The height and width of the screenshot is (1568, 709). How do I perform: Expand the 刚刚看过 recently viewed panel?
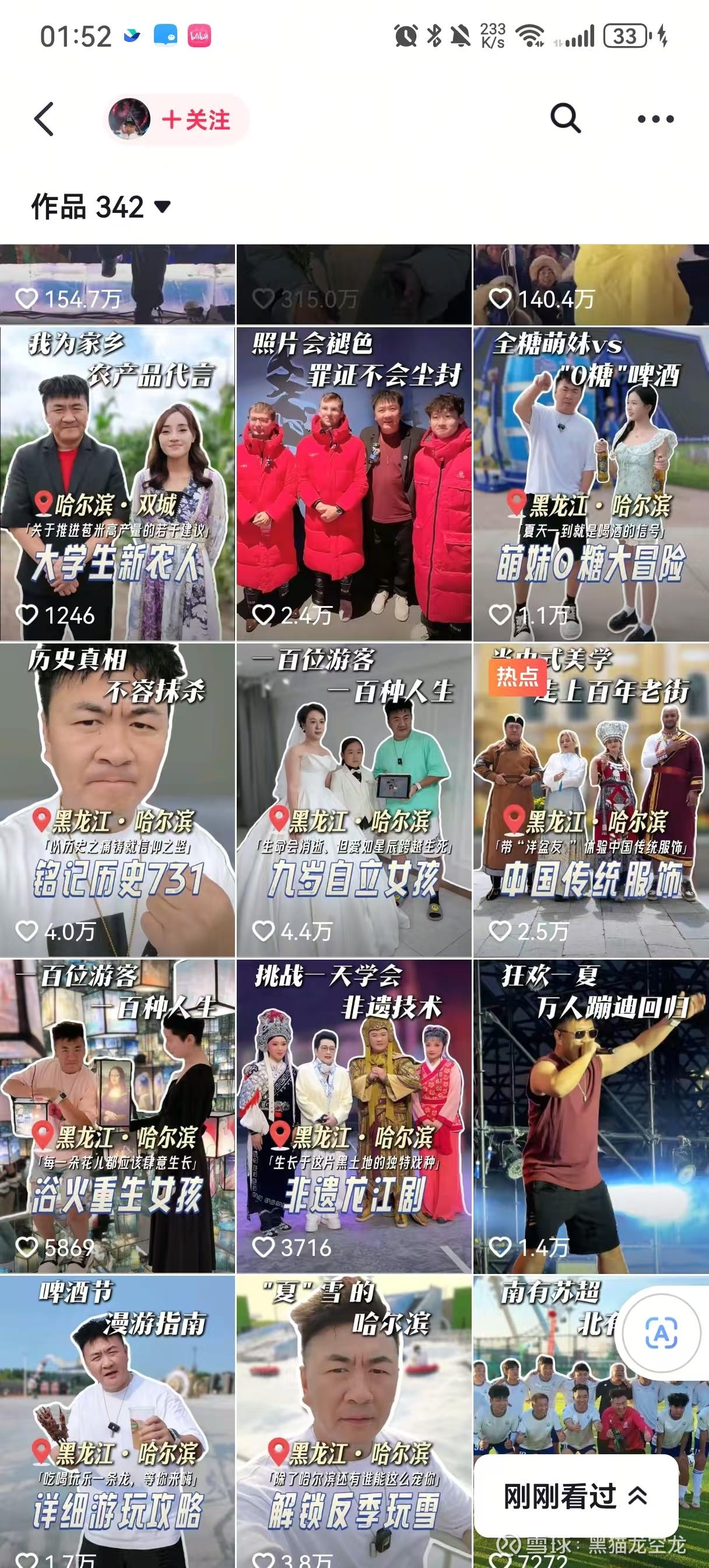click(x=575, y=1496)
